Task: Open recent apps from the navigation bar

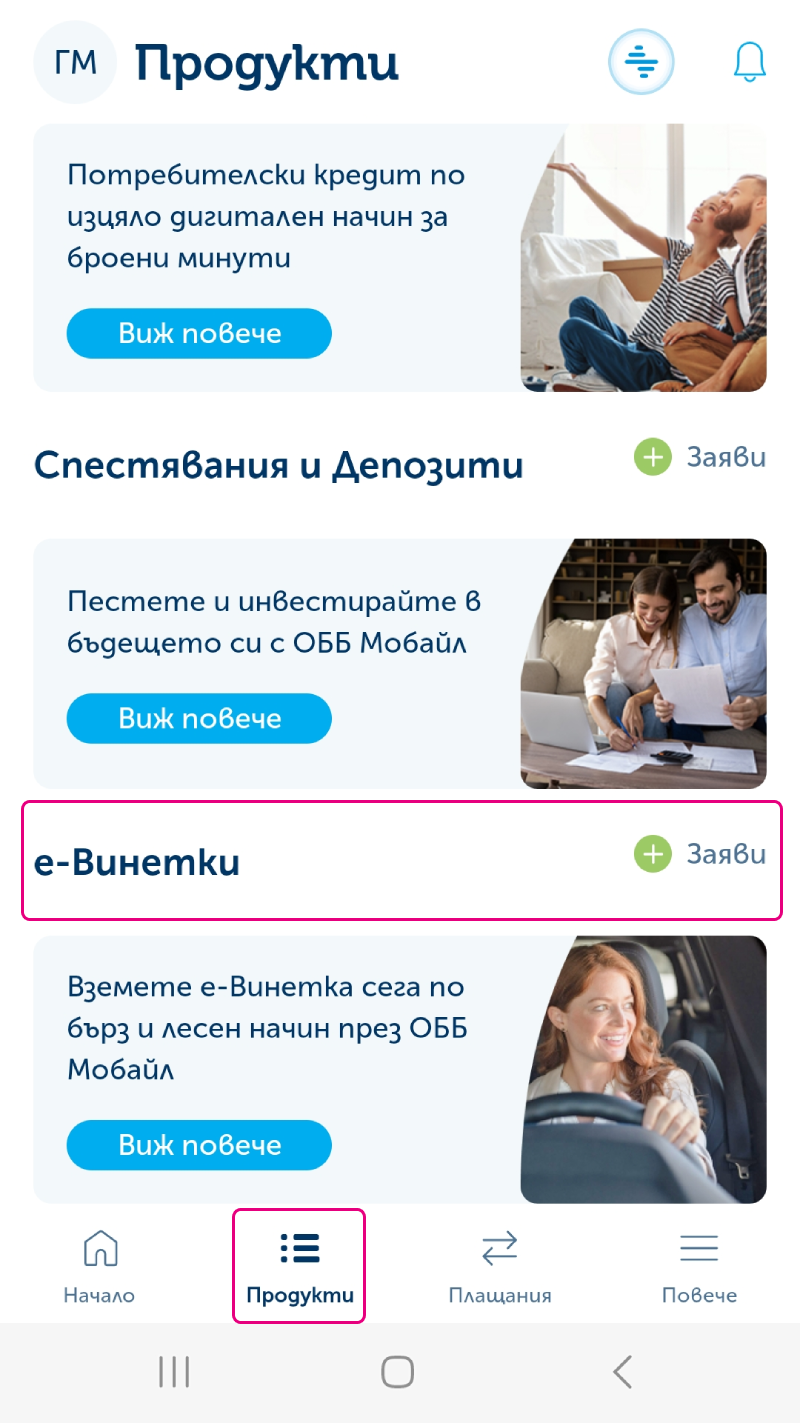Action: pos(174,1372)
